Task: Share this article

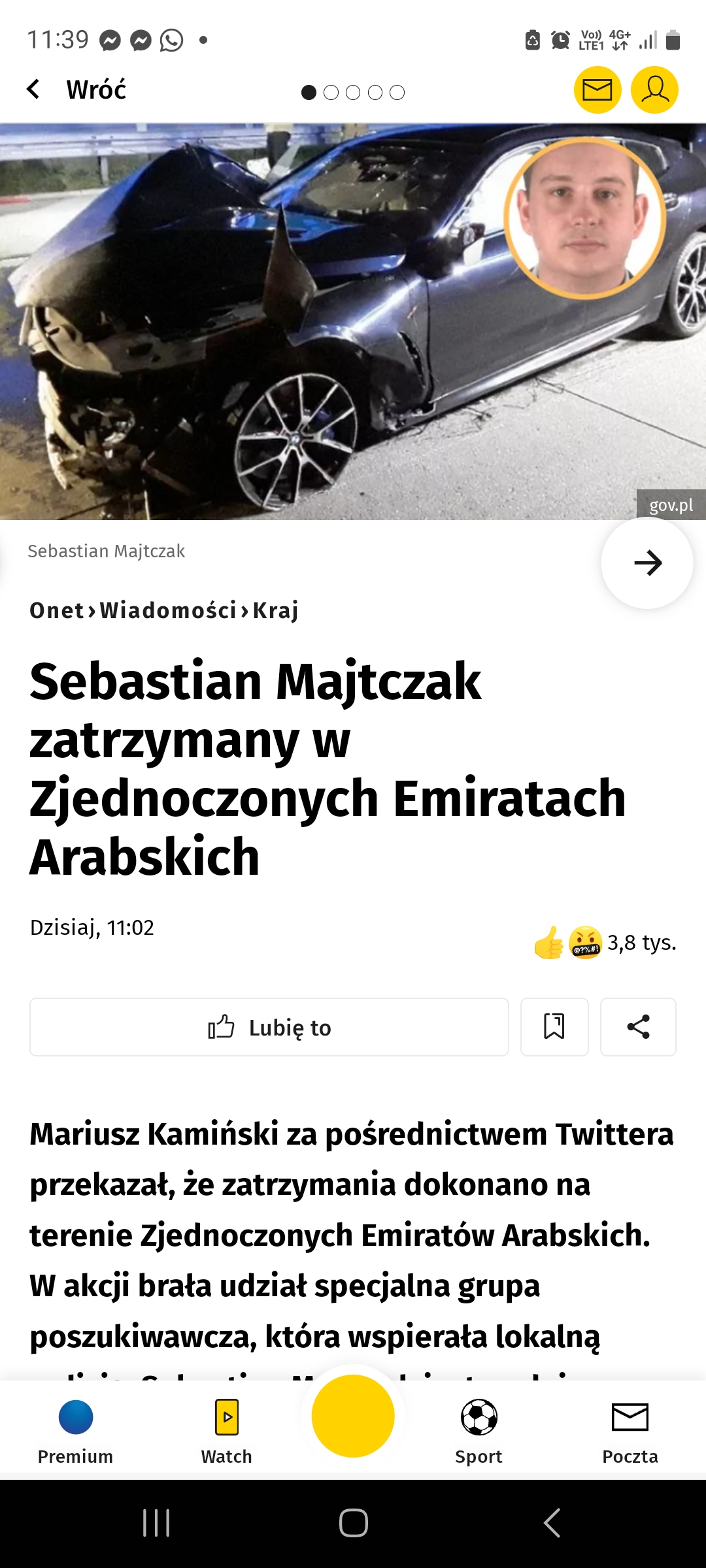Action: (x=638, y=1027)
